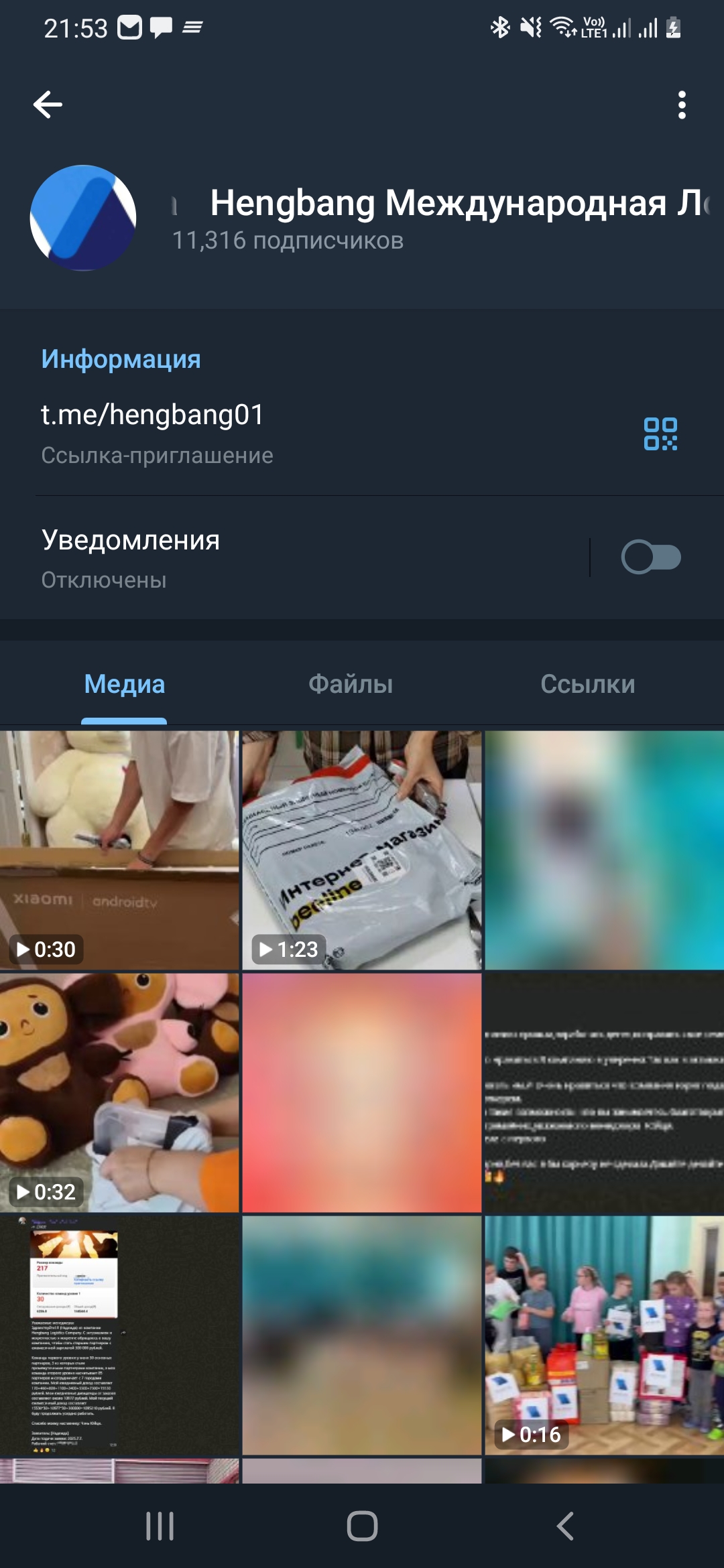The image size is (724, 1568).
Task: Switch to the Ссылки tab
Action: click(587, 684)
